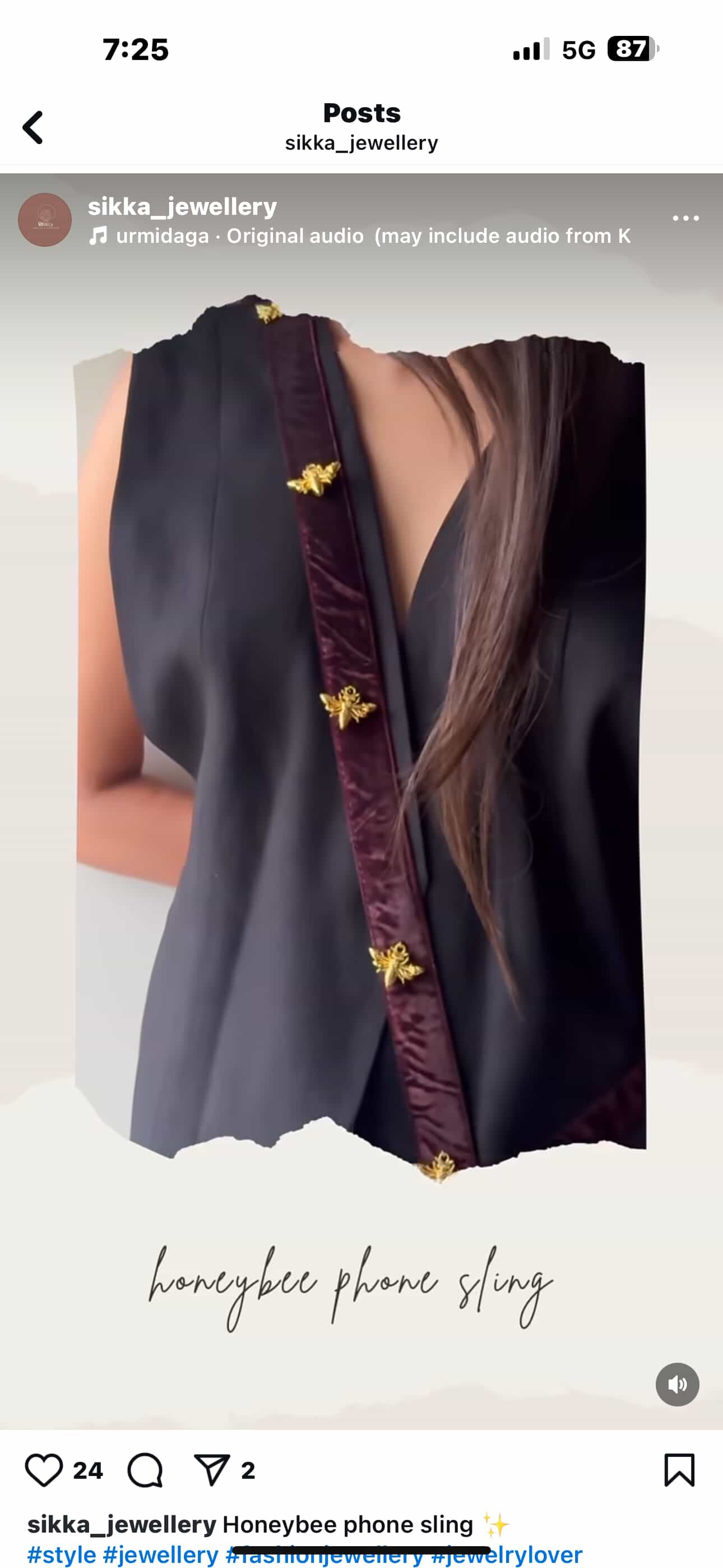This screenshot has width=723, height=1568.
Task: Open the sikka_jewellery profile picture
Action: [x=44, y=220]
